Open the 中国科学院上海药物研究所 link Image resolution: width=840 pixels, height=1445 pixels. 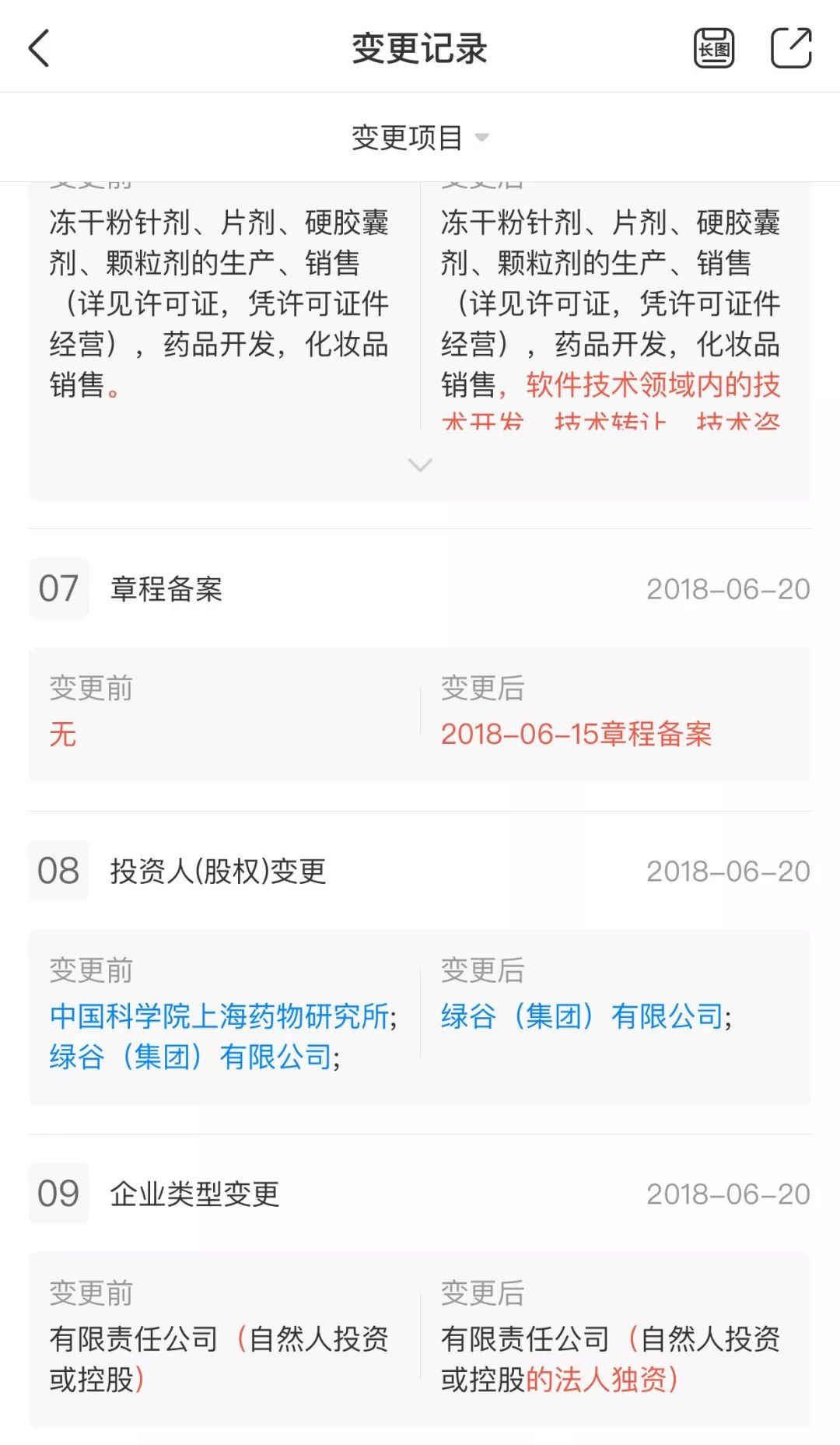[x=223, y=1016]
